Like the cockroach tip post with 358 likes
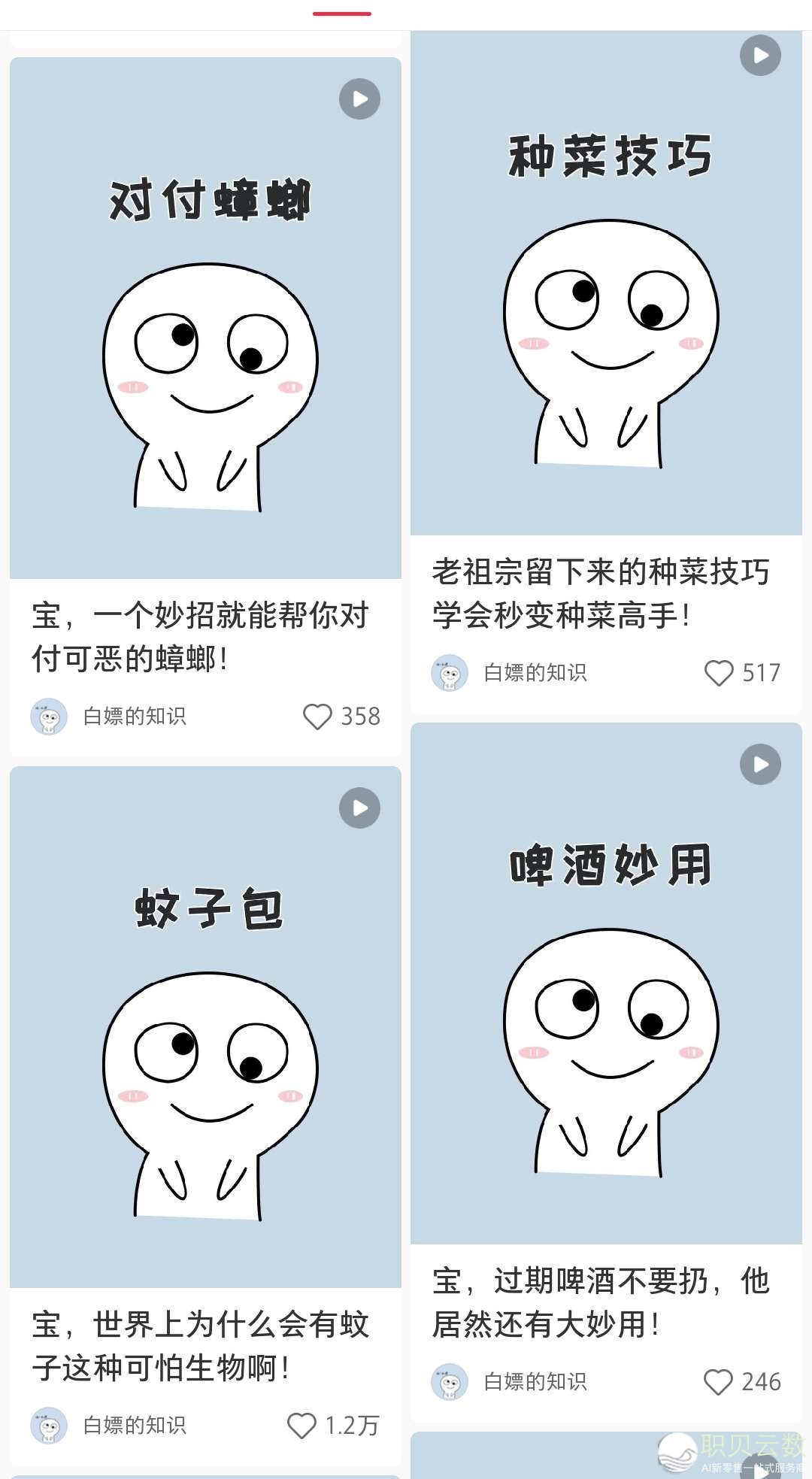 pos(317,717)
